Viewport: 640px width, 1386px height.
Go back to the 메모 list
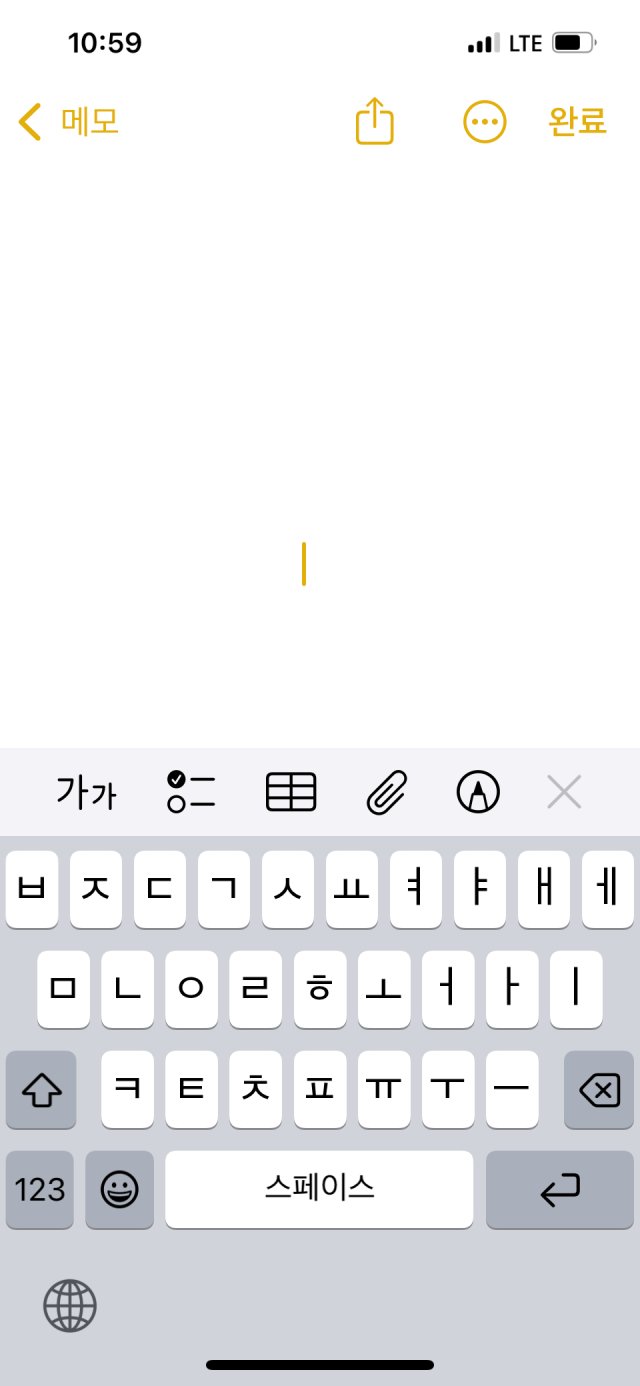pyautogui.click(x=69, y=122)
